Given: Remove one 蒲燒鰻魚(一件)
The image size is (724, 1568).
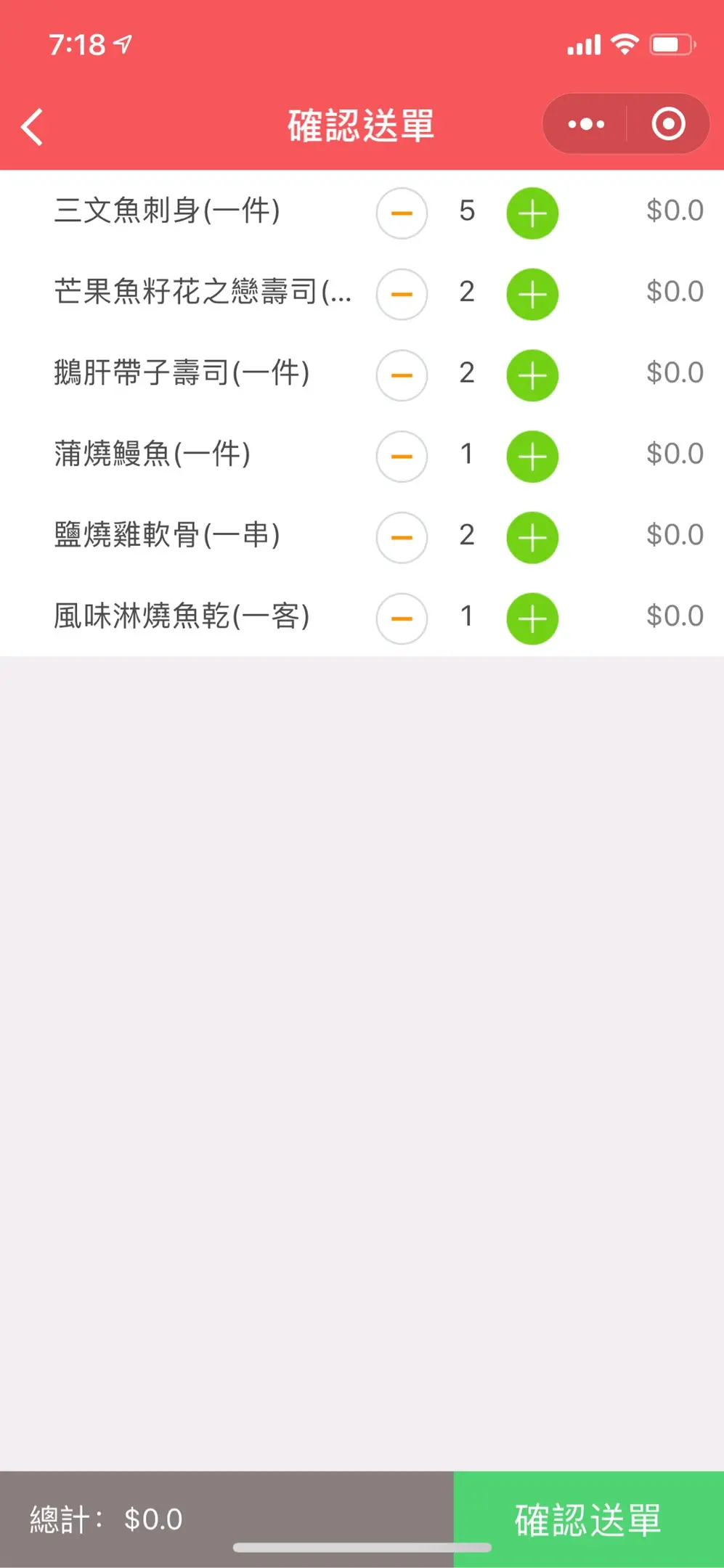Looking at the screenshot, I should pyautogui.click(x=402, y=457).
